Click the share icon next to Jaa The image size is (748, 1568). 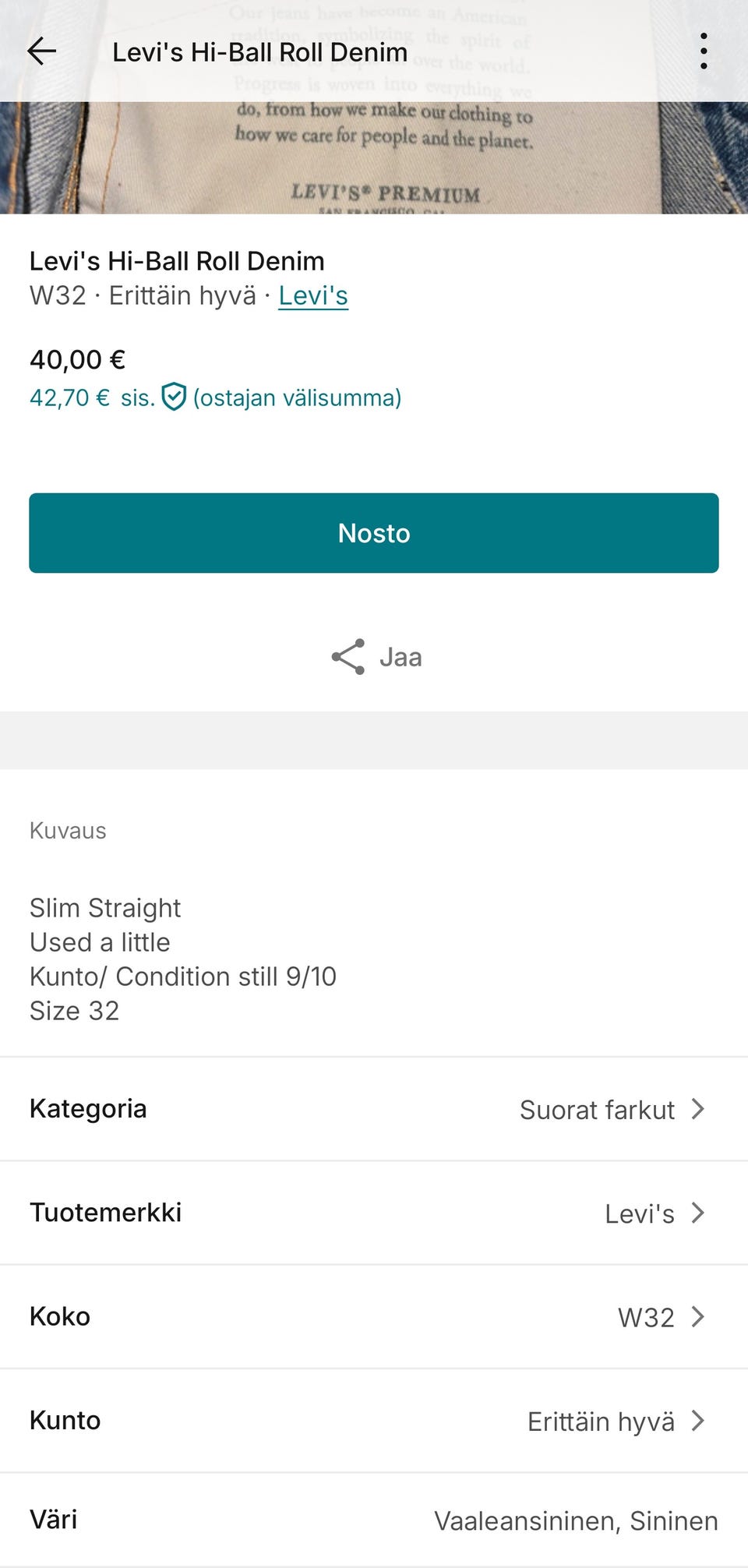click(348, 656)
